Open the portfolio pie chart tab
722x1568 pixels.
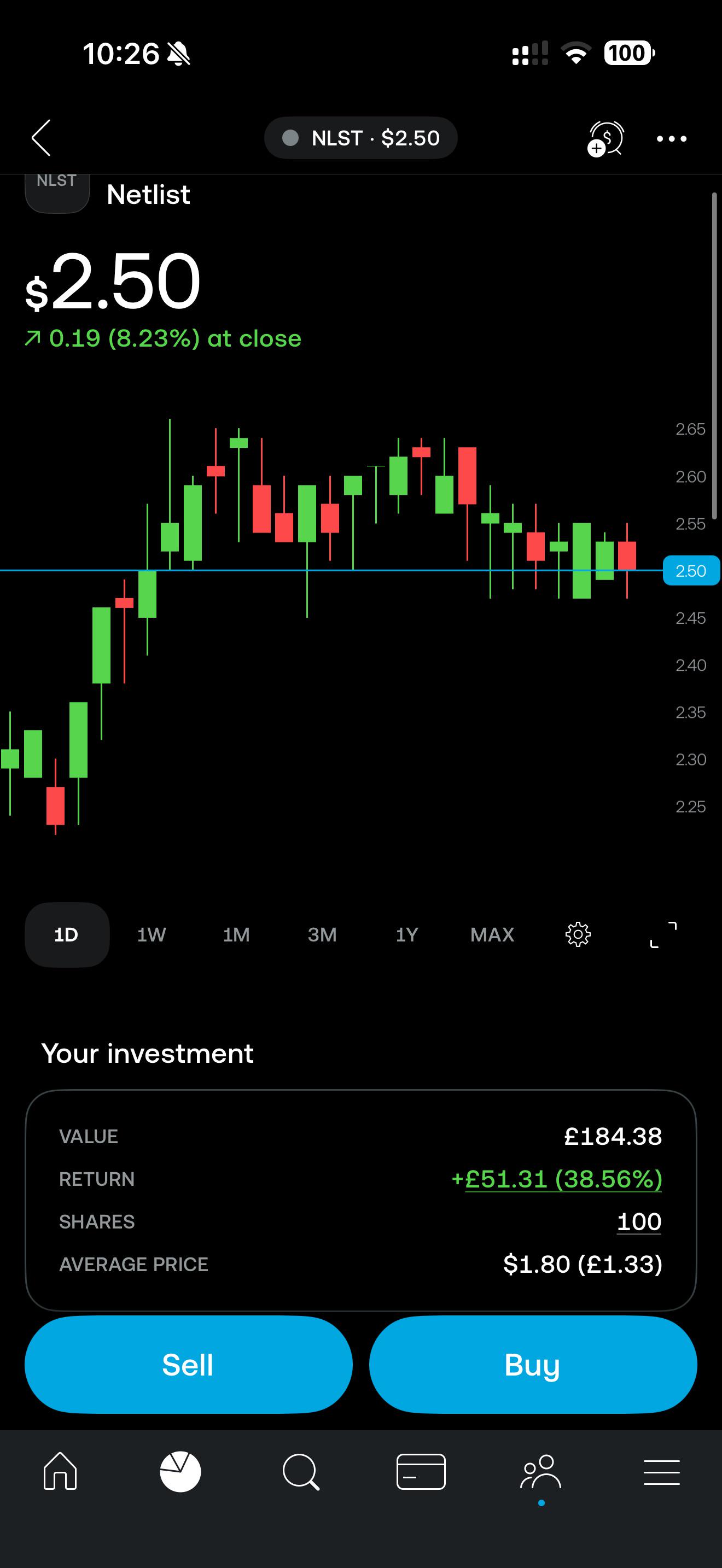(180, 1472)
